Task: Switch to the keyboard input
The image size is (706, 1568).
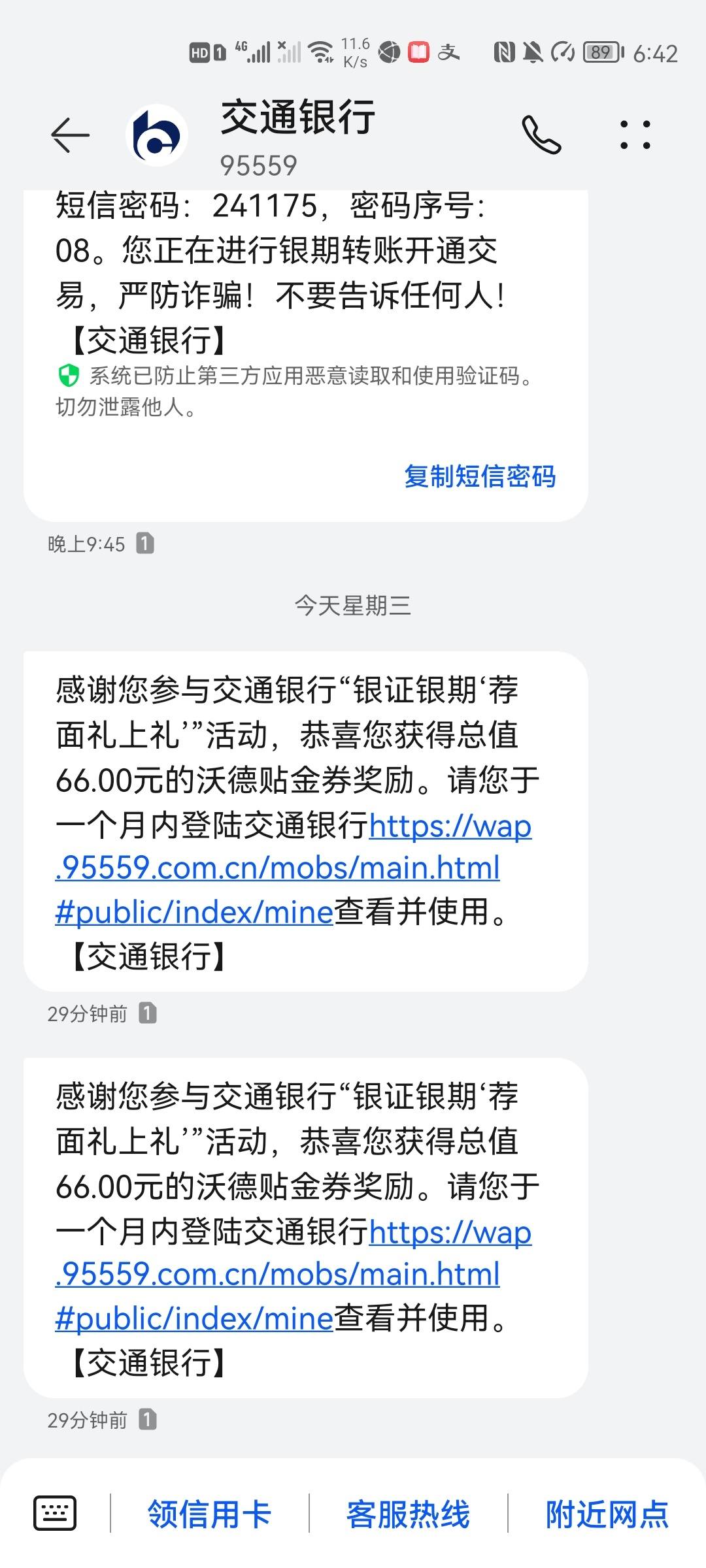Action: [55, 1513]
